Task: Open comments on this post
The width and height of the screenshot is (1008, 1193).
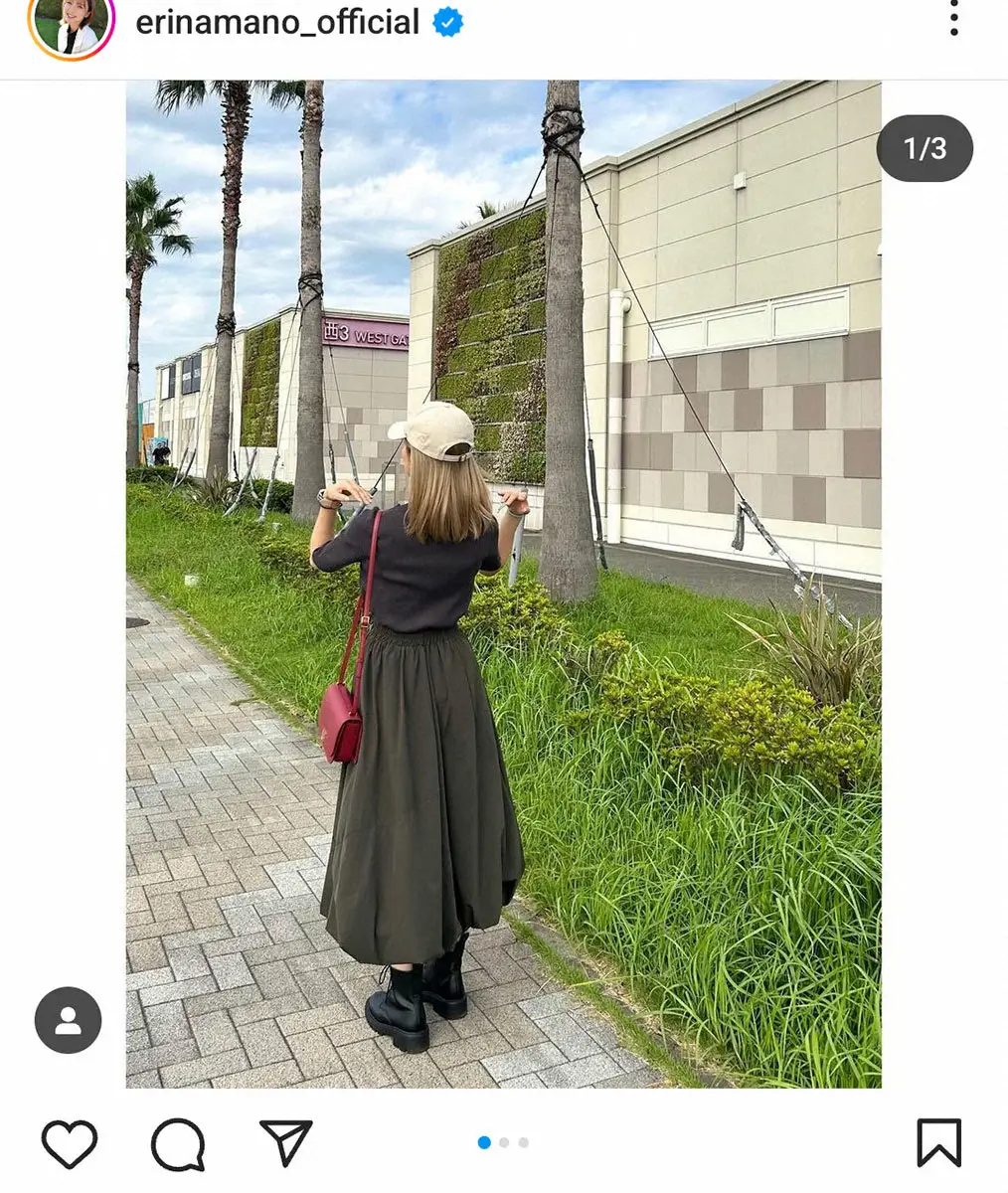Action: coord(178,1144)
